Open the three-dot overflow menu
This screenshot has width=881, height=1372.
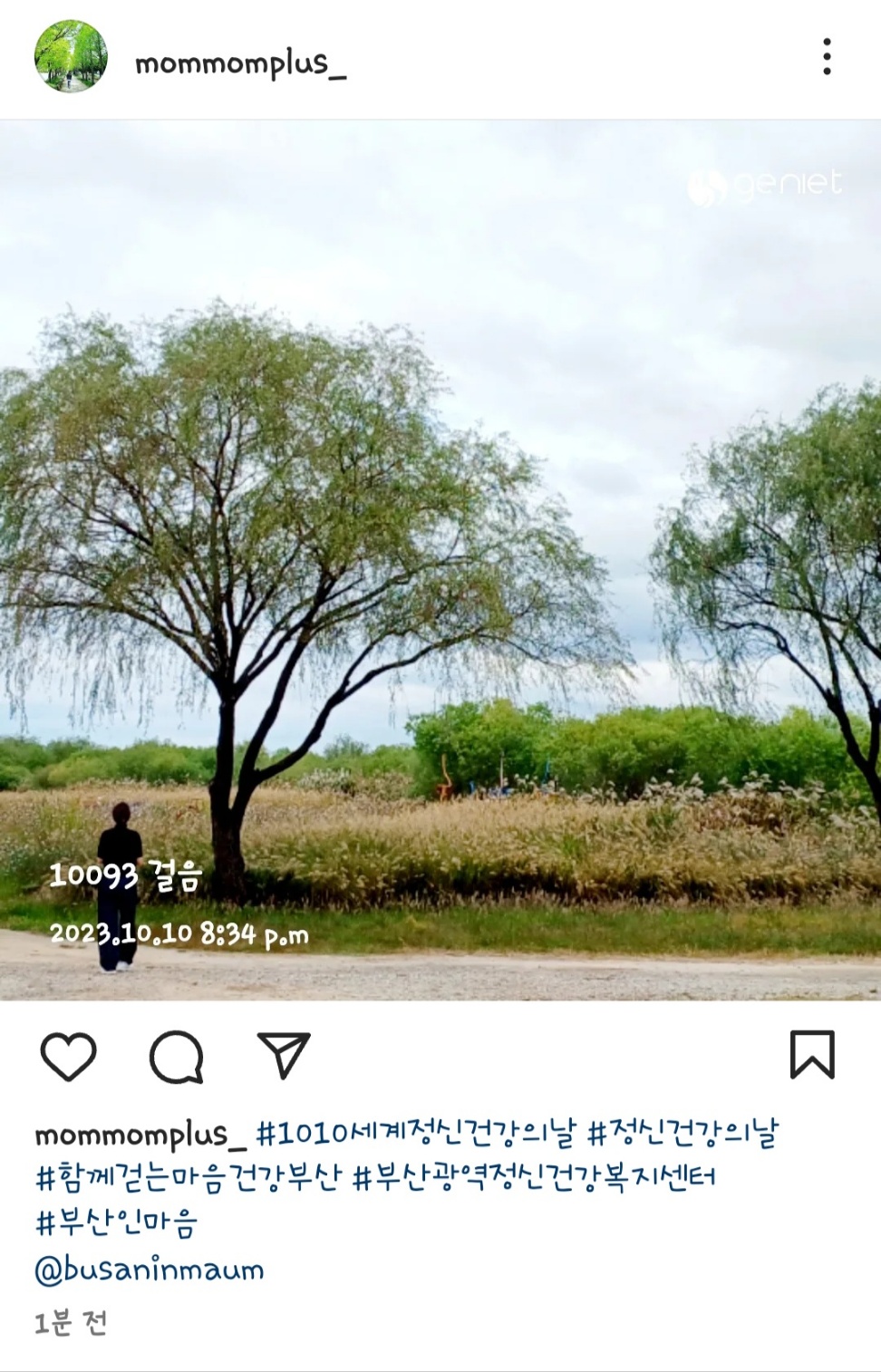pos(826,57)
